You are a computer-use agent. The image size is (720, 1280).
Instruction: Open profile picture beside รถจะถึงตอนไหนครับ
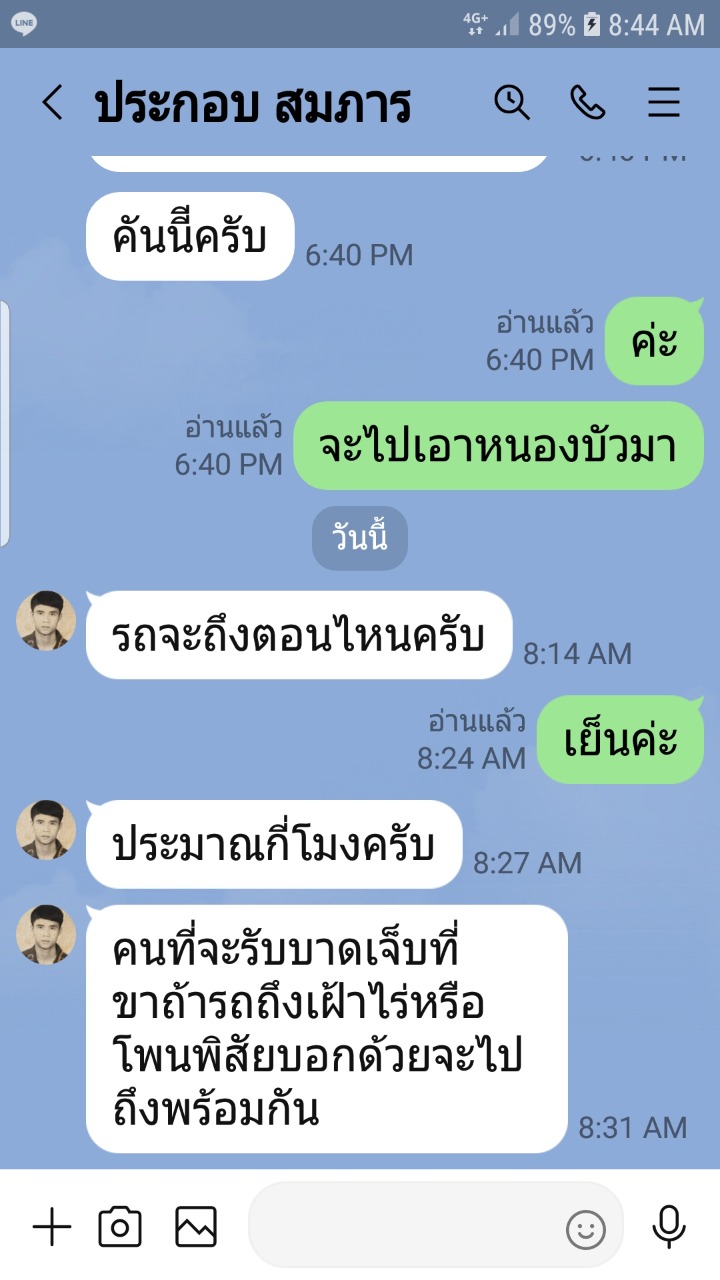[46, 620]
